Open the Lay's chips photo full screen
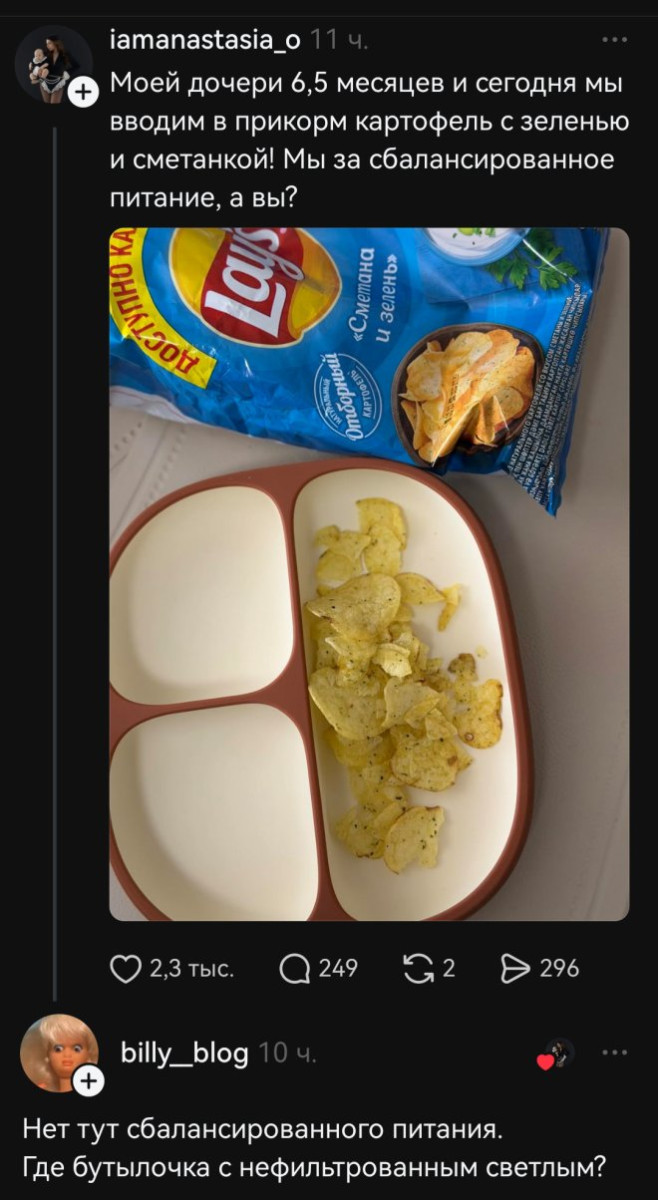This screenshot has width=658, height=1200. coord(368,573)
